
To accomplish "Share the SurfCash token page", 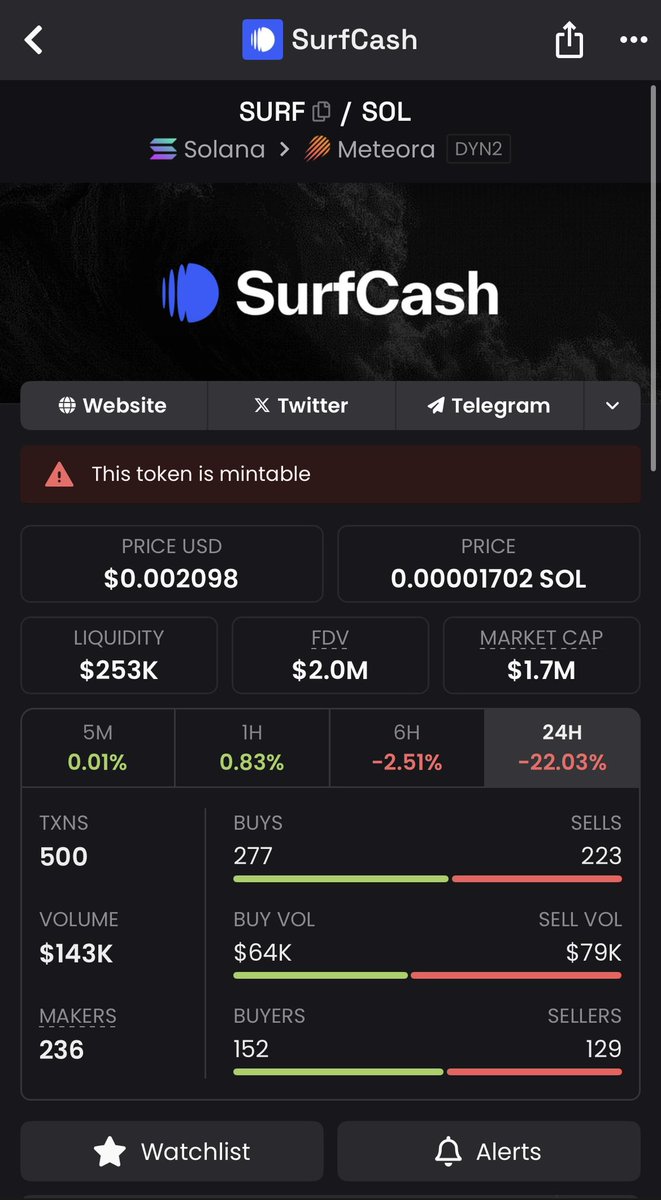I will (568, 40).
